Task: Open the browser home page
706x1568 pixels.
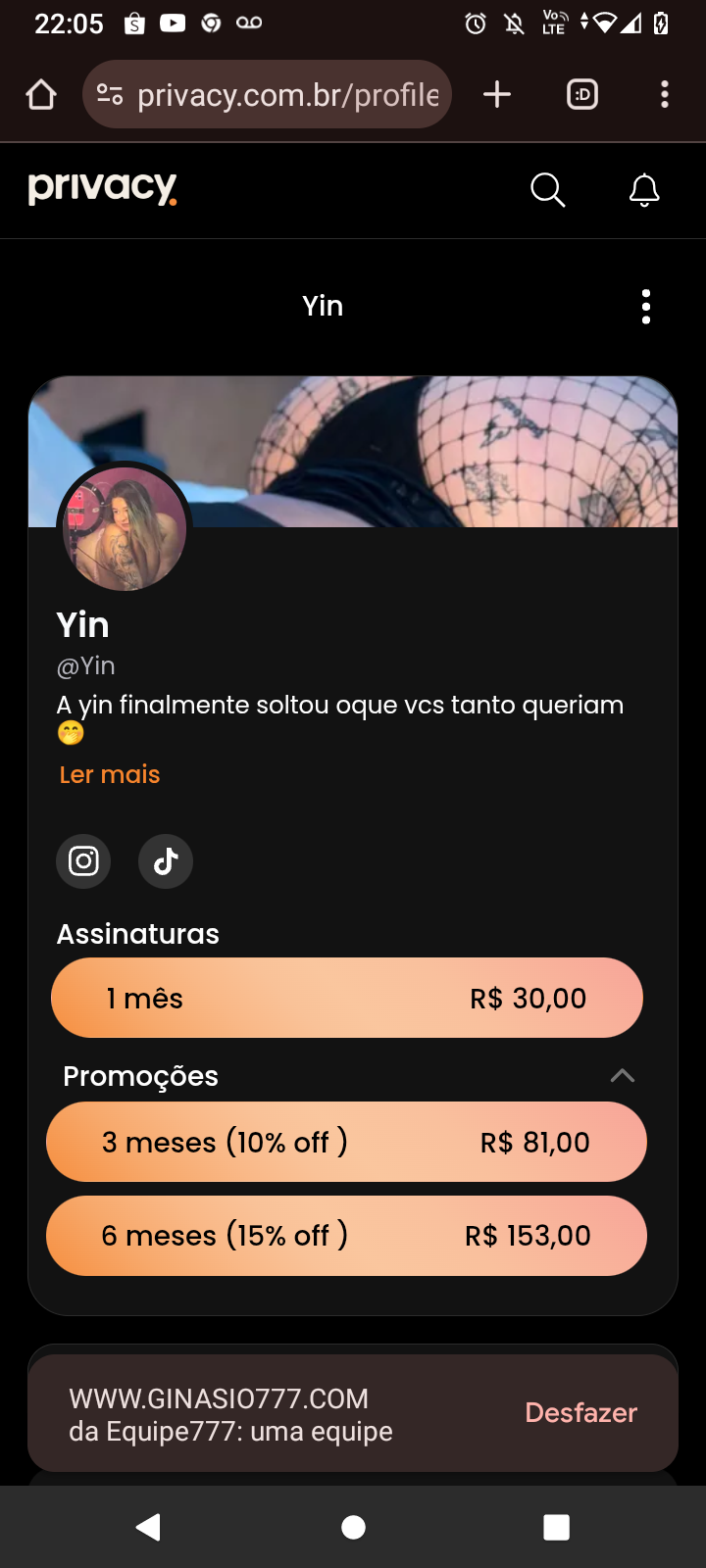Action: coord(41,95)
